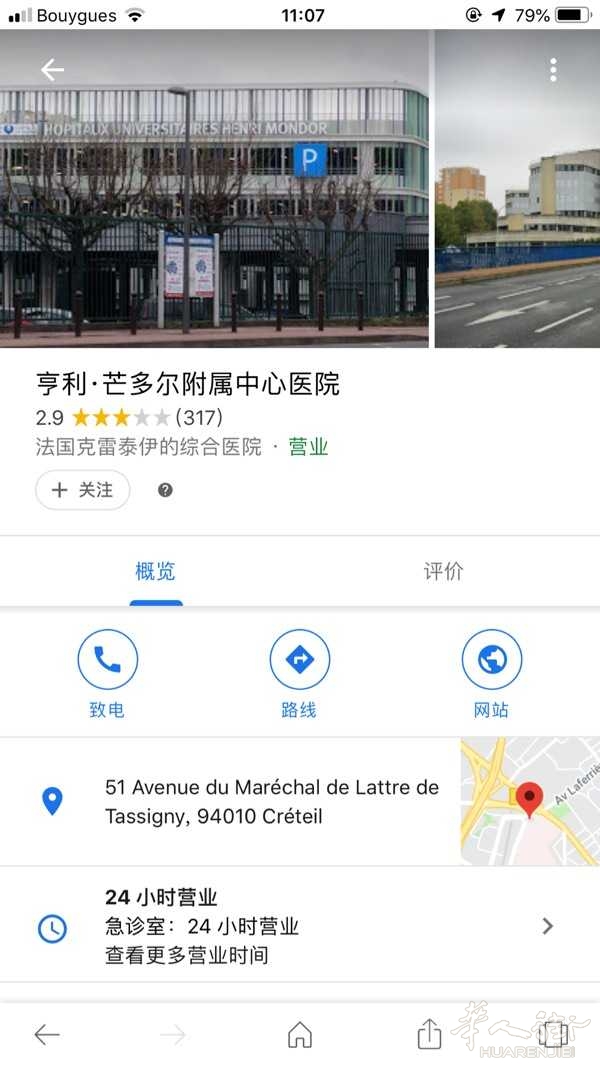This screenshot has height=1067, width=600.
Task: Follow this place with the 关注 button
Action: click(83, 490)
